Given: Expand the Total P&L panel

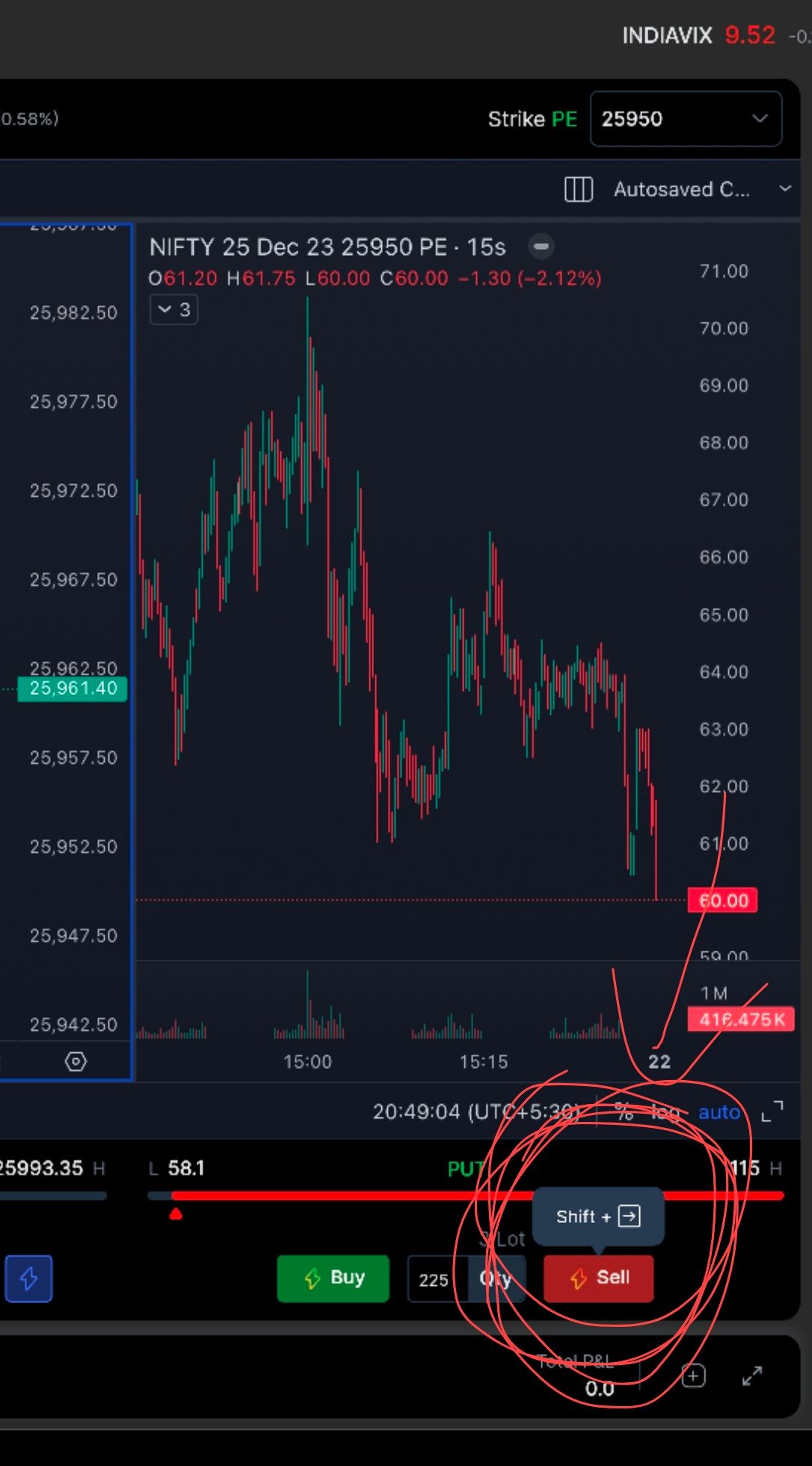Looking at the screenshot, I should [x=752, y=1375].
